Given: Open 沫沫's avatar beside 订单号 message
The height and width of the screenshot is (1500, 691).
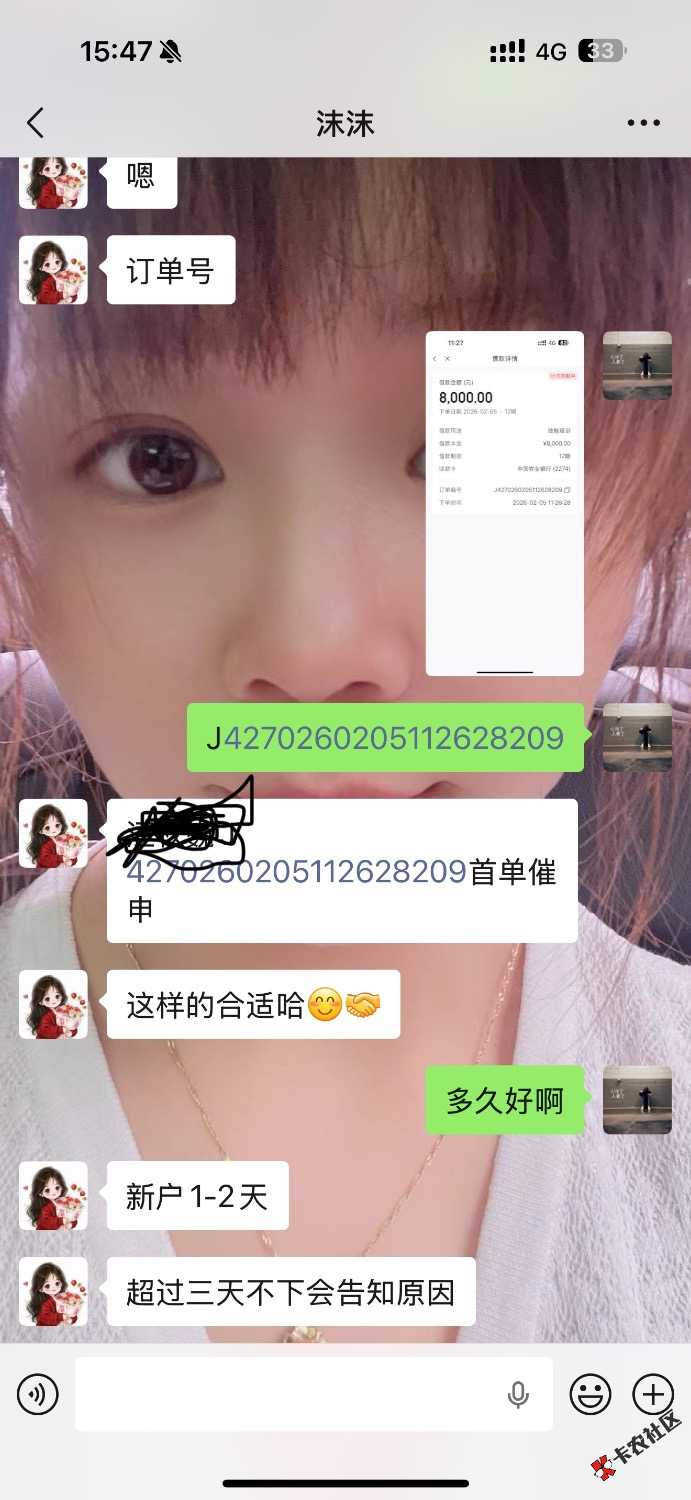Looking at the screenshot, I should point(53,270).
